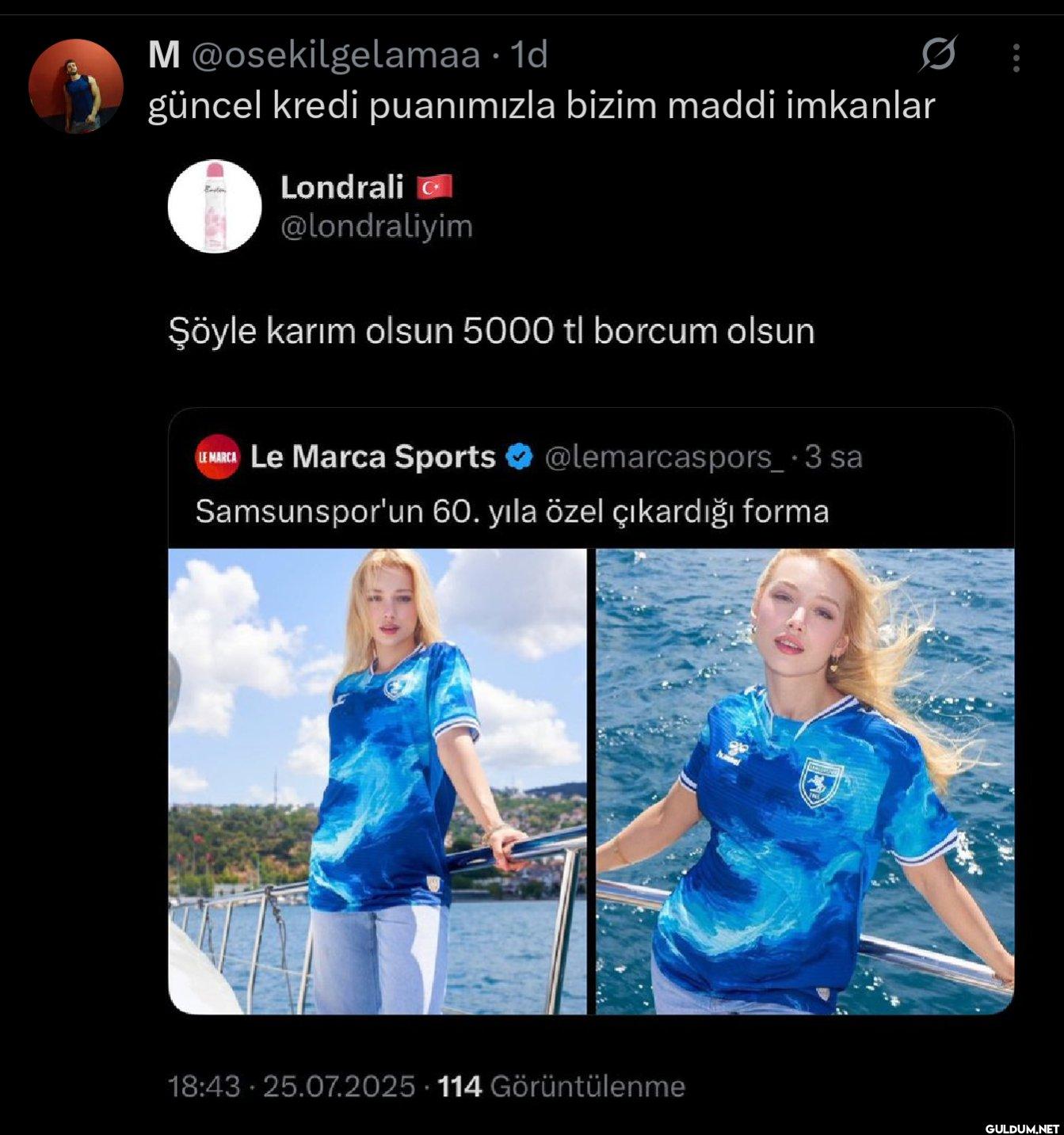Open the post's three-dot overflow menu

click(1016, 58)
